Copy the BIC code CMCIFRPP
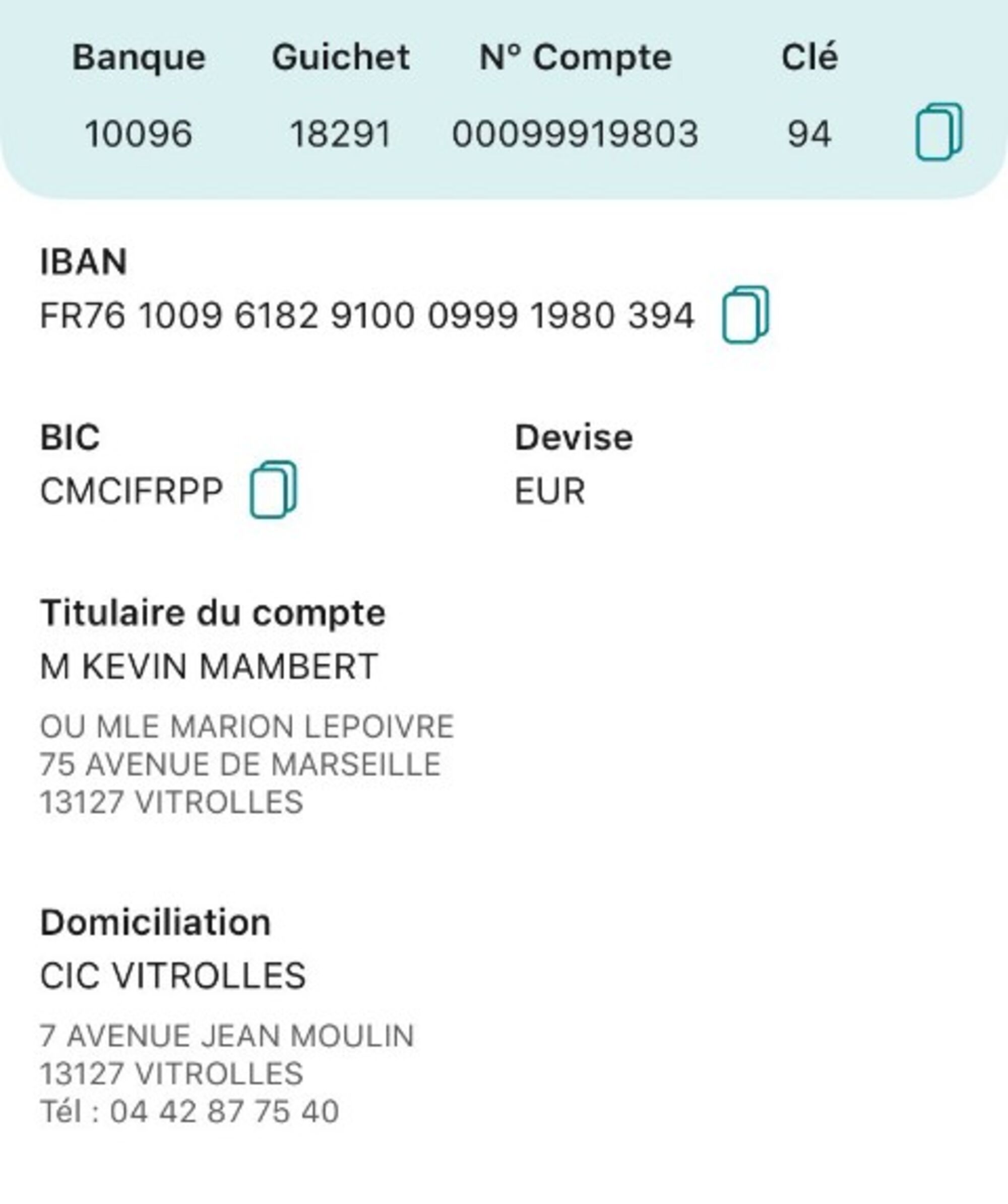Screen dimensions: 1008x1204 273,490
